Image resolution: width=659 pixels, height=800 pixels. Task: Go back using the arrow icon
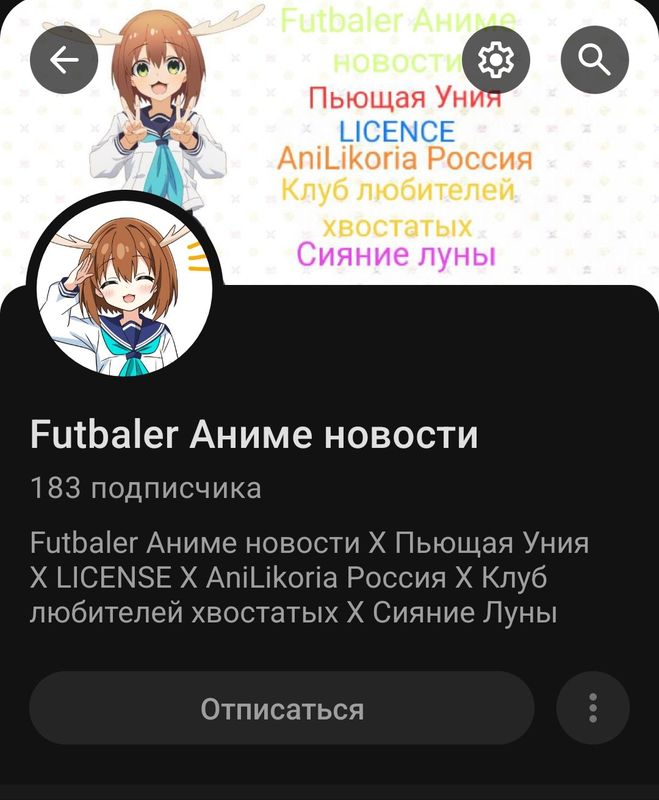coord(64,61)
